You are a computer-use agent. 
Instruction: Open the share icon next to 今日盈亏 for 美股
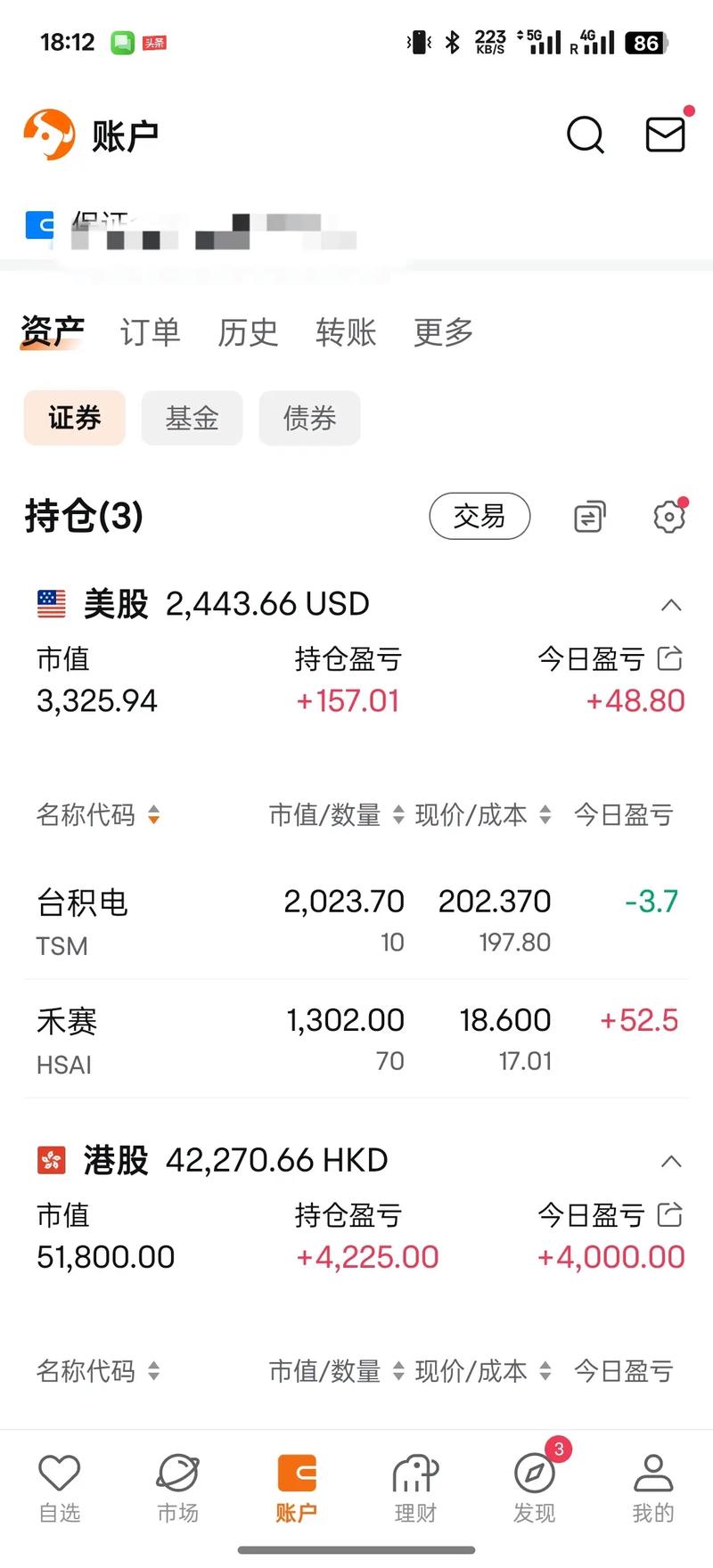[669, 658]
